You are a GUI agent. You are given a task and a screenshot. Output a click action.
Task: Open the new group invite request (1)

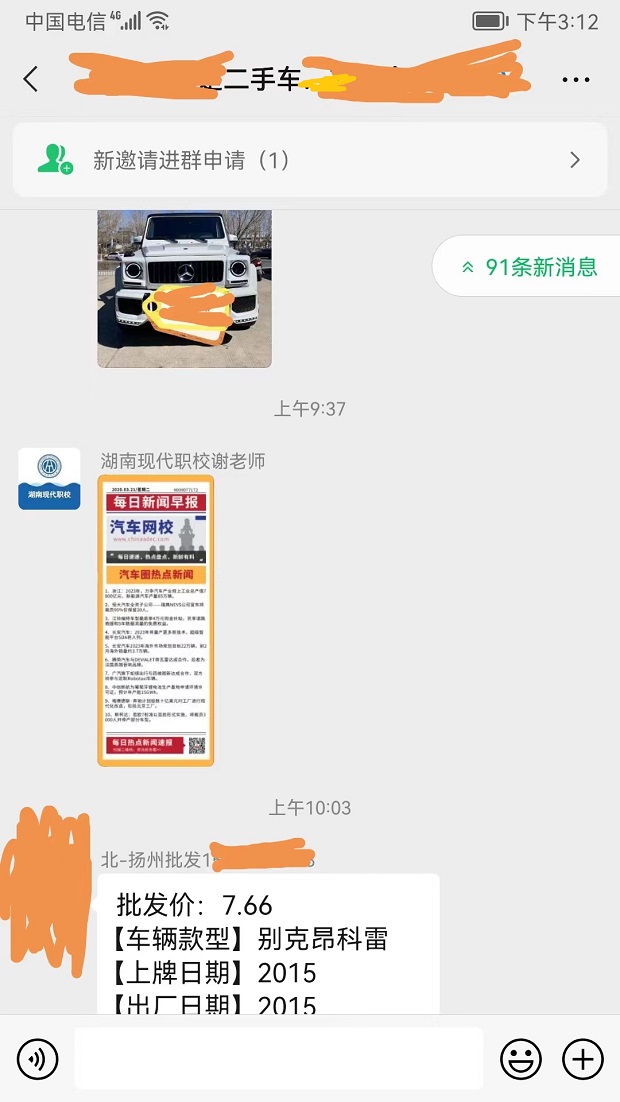click(x=310, y=160)
